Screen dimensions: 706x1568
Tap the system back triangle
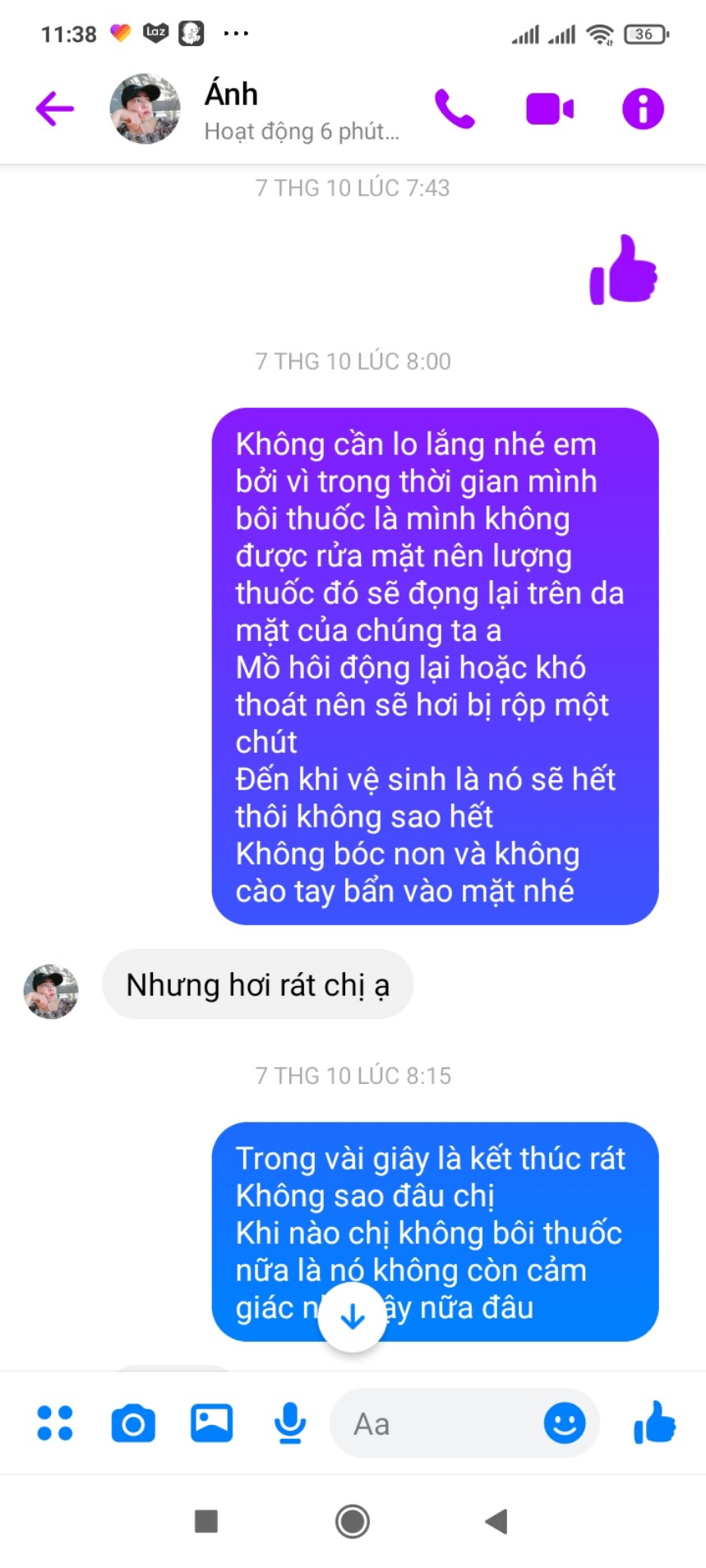(x=496, y=1521)
